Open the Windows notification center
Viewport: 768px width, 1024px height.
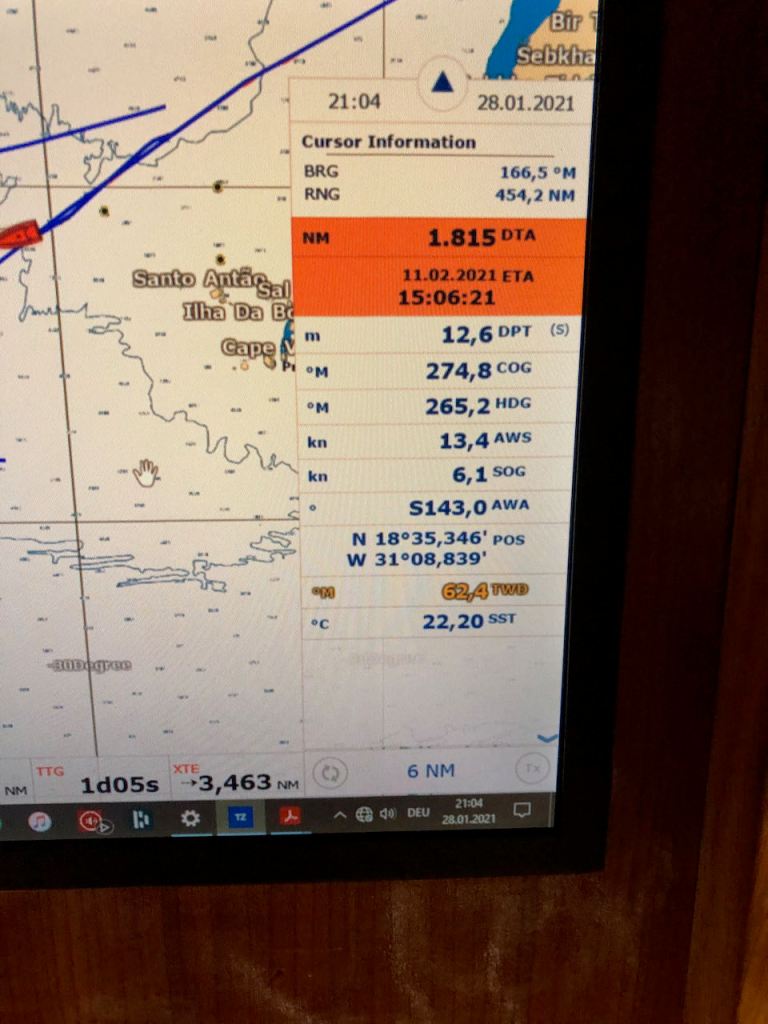pos(521,809)
